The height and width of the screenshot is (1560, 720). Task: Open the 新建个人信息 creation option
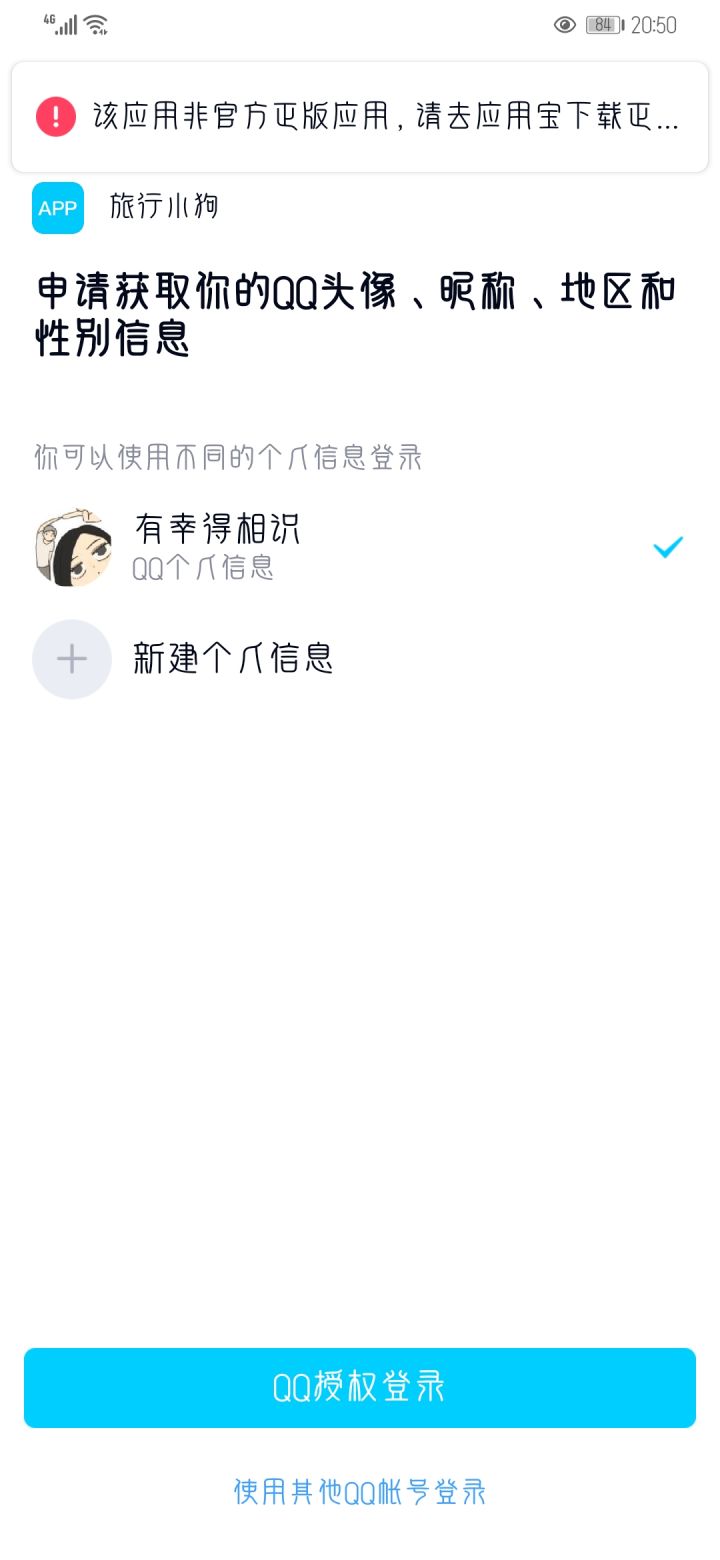[x=233, y=659]
